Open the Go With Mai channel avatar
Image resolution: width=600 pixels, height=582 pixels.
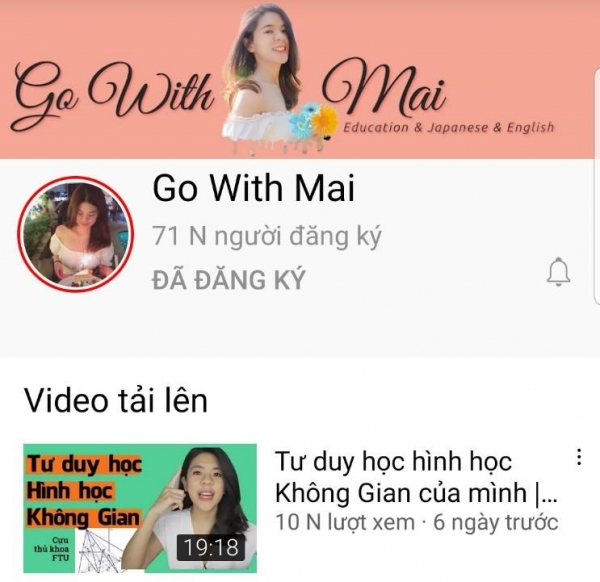point(76,237)
